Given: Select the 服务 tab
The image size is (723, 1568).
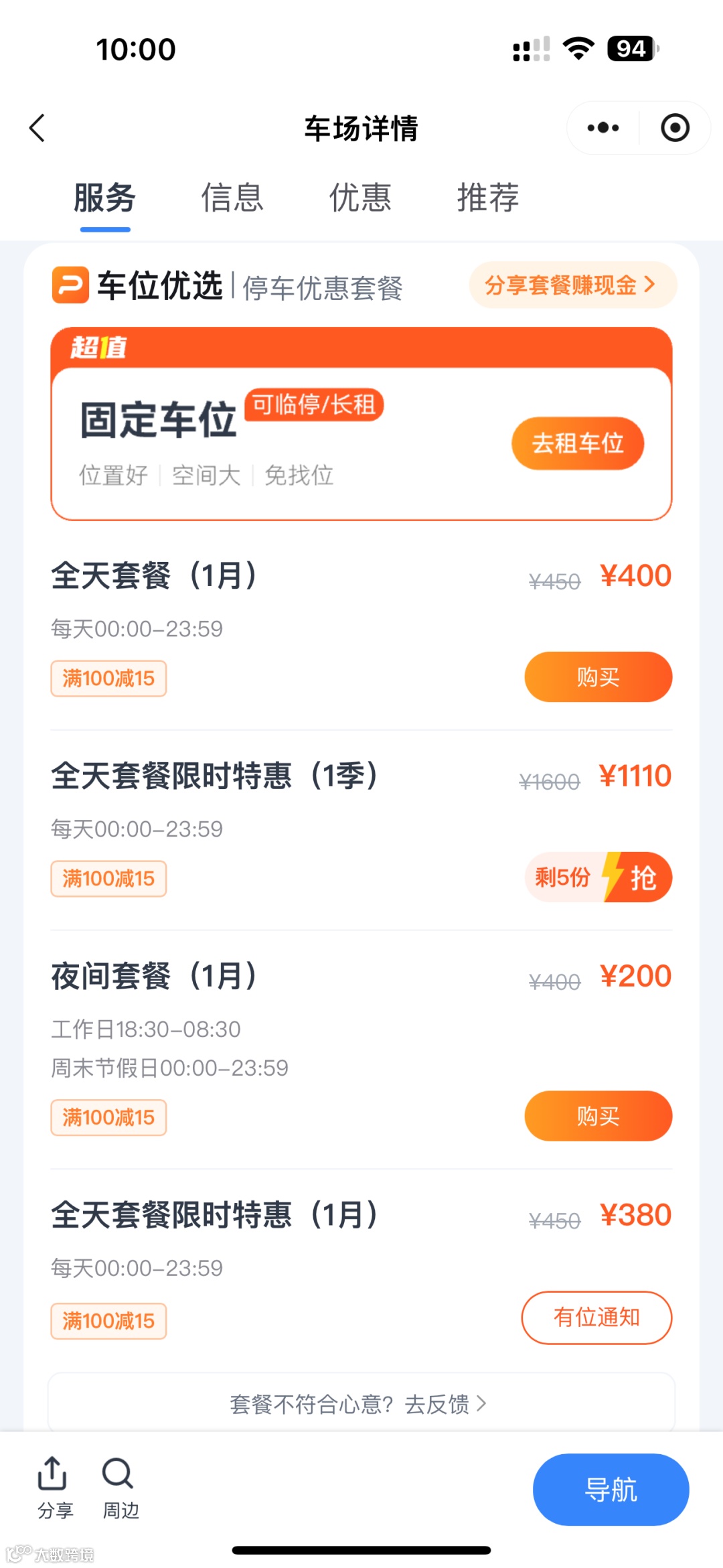Looking at the screenshot, I should click(105, 198).
